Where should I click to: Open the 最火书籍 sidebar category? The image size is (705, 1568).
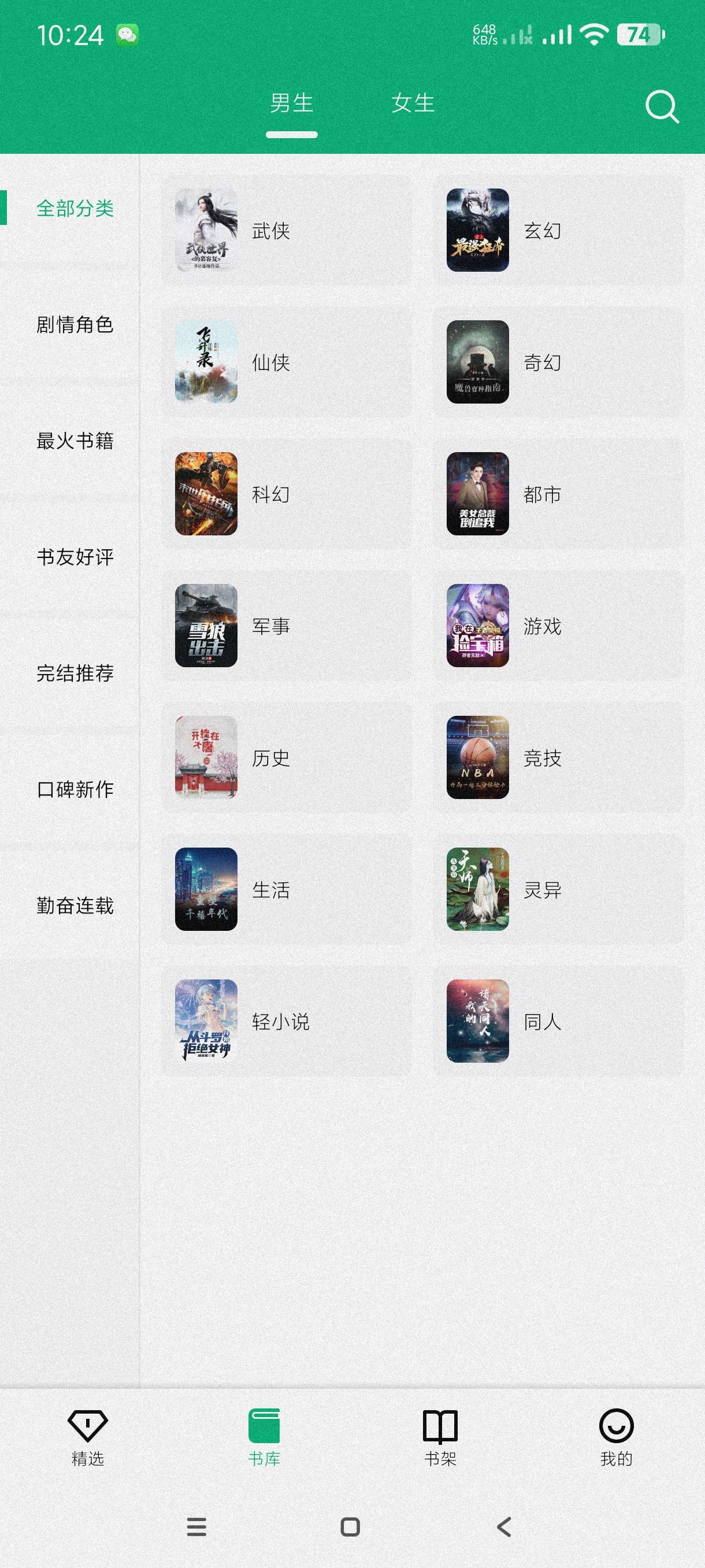[75, 441]
